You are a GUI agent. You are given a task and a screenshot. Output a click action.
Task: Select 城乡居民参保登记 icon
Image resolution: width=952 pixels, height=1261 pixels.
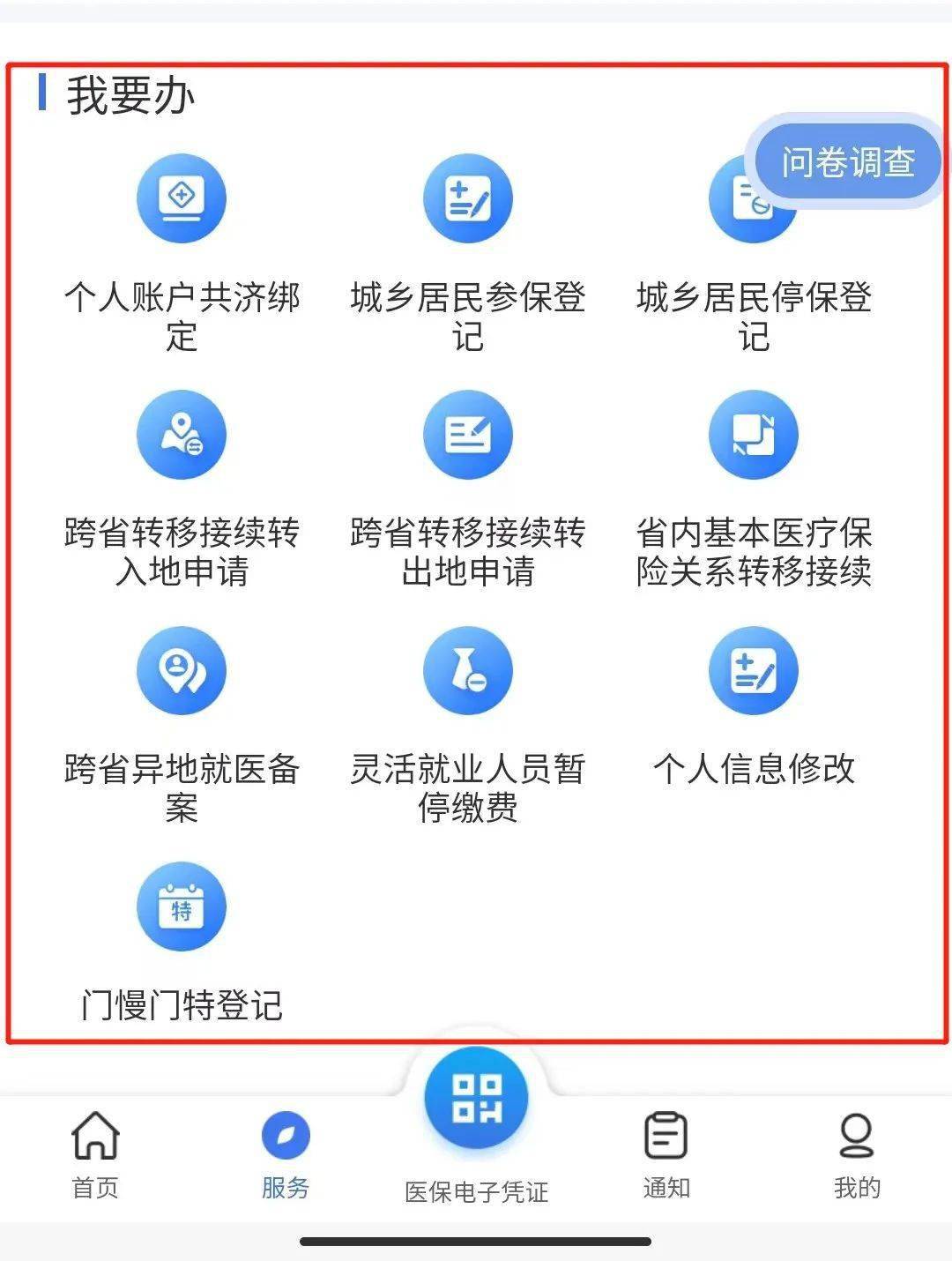click(467, 198)
